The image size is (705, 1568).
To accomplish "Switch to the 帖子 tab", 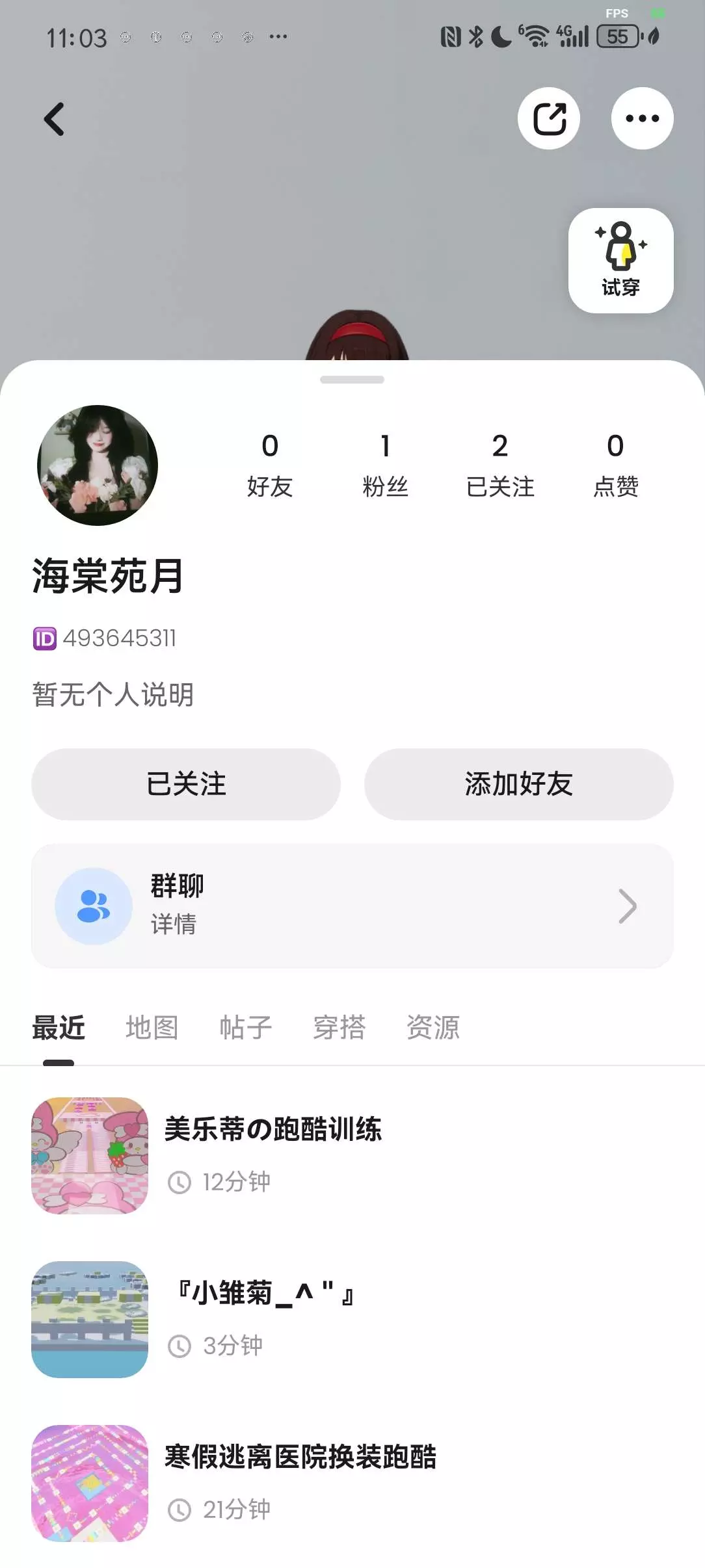I will (245, 1028).
